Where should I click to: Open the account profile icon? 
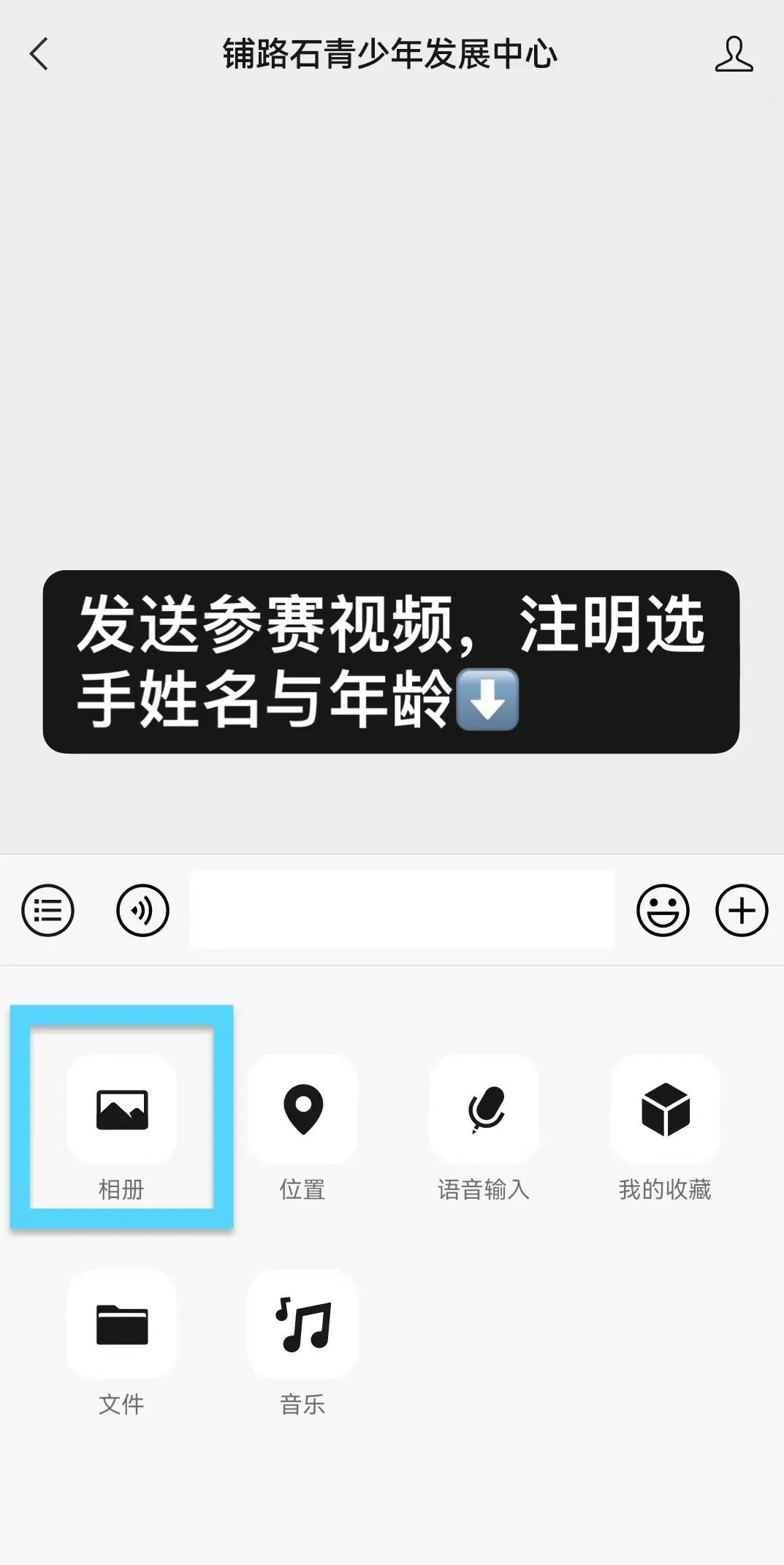pos(734,54)
